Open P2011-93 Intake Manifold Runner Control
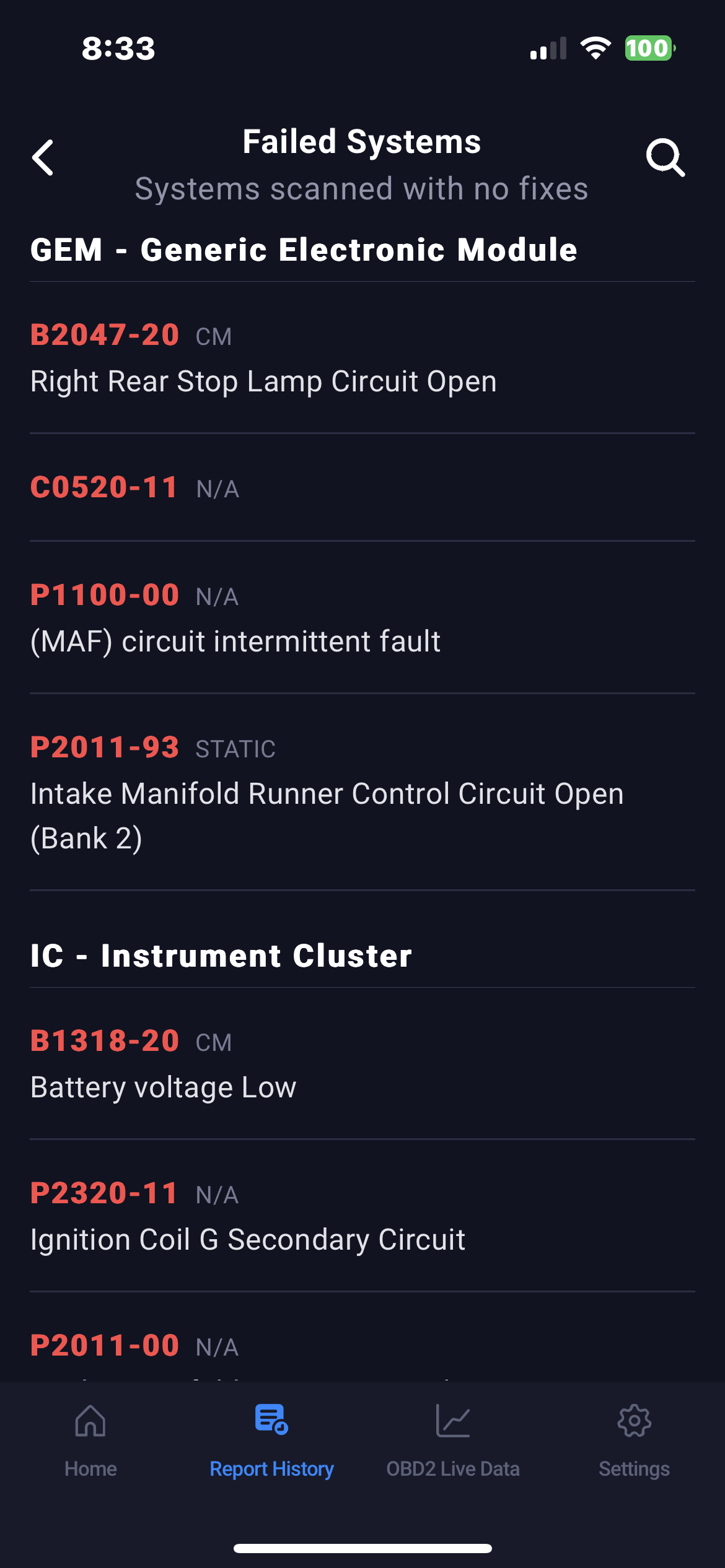The width and height of the screenshot is (725, 1568). [362, 792]
